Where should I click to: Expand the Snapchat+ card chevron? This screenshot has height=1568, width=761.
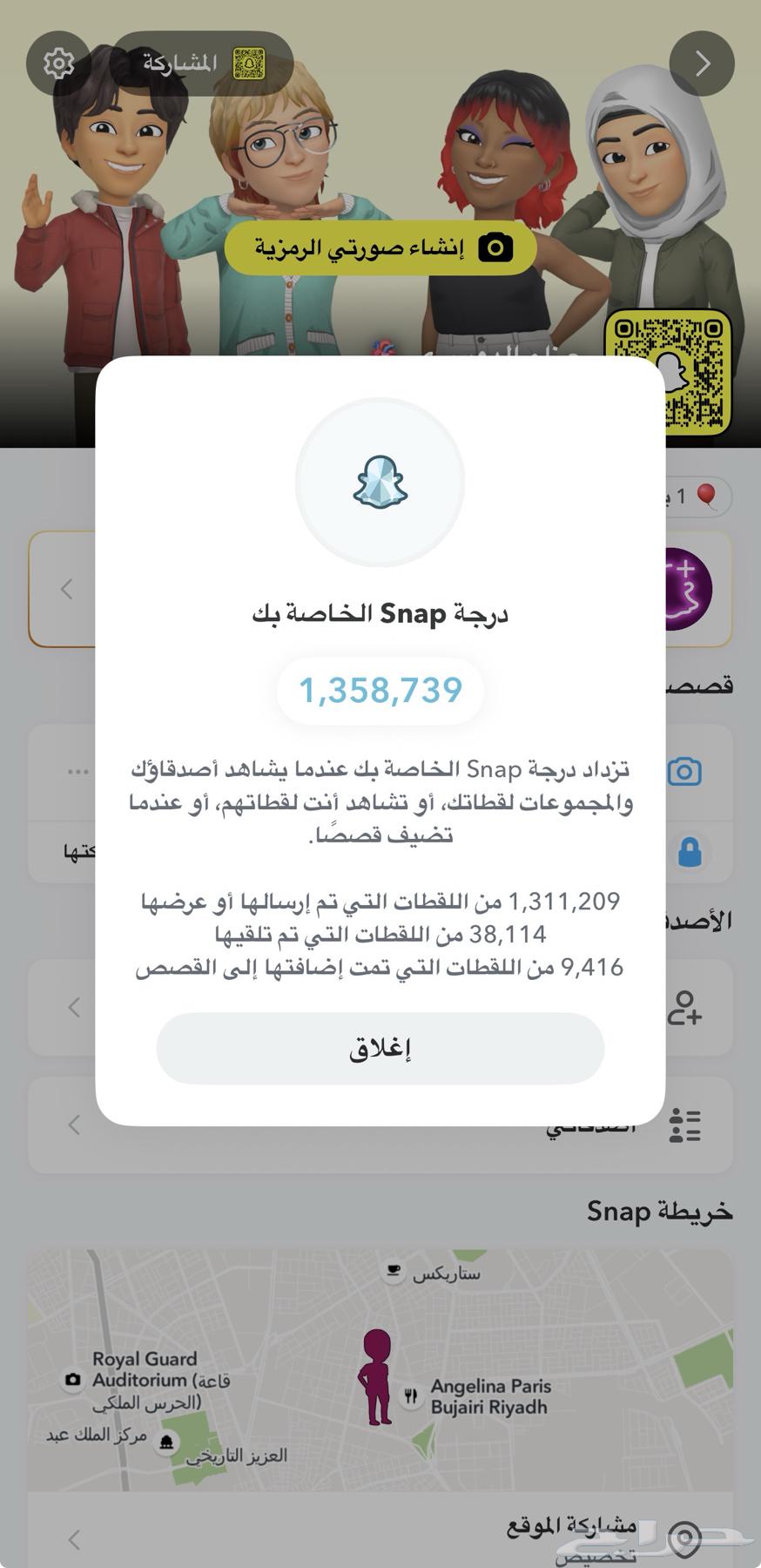tap(67, 590)
